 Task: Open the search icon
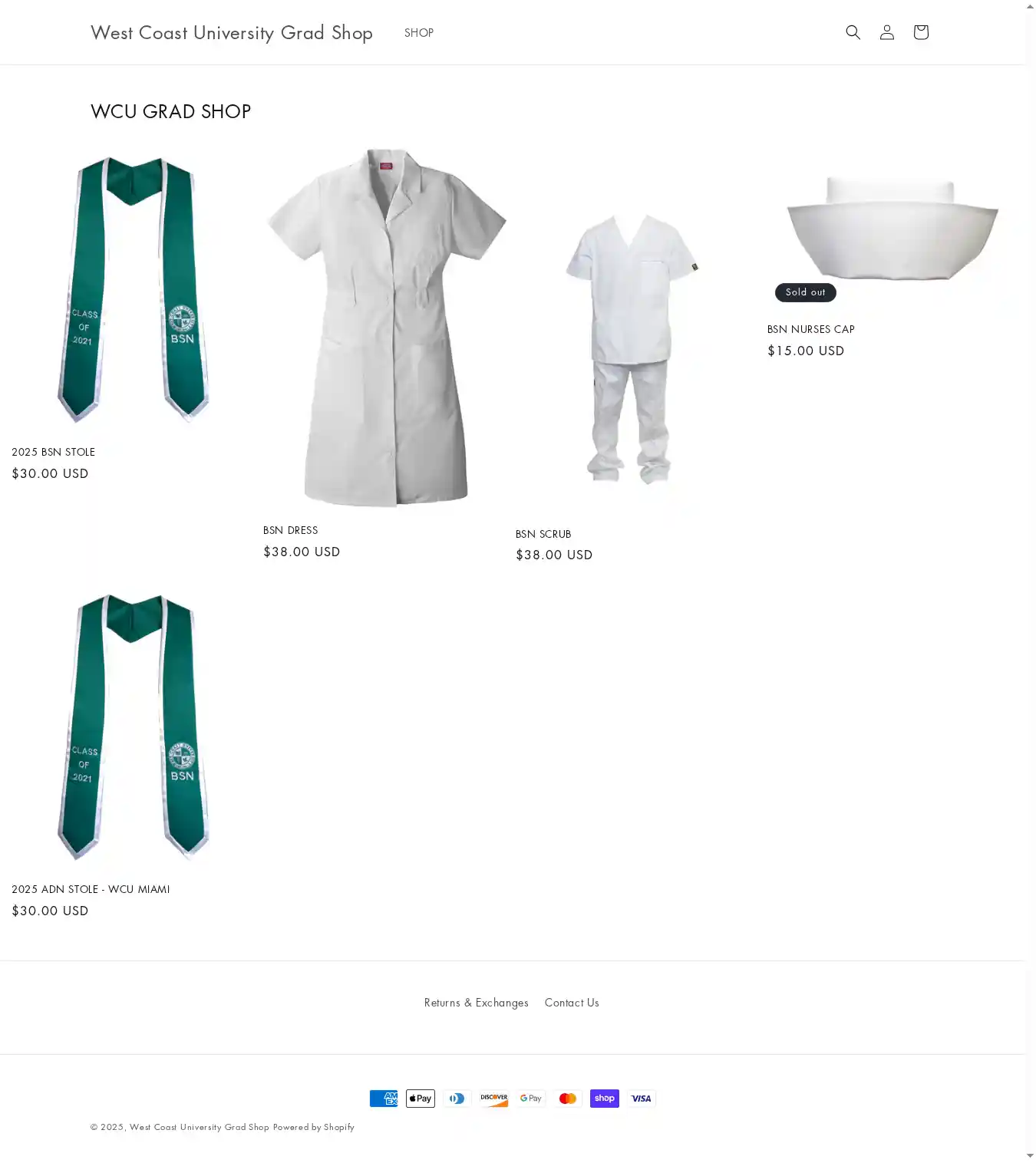click(x=853, y=32)
